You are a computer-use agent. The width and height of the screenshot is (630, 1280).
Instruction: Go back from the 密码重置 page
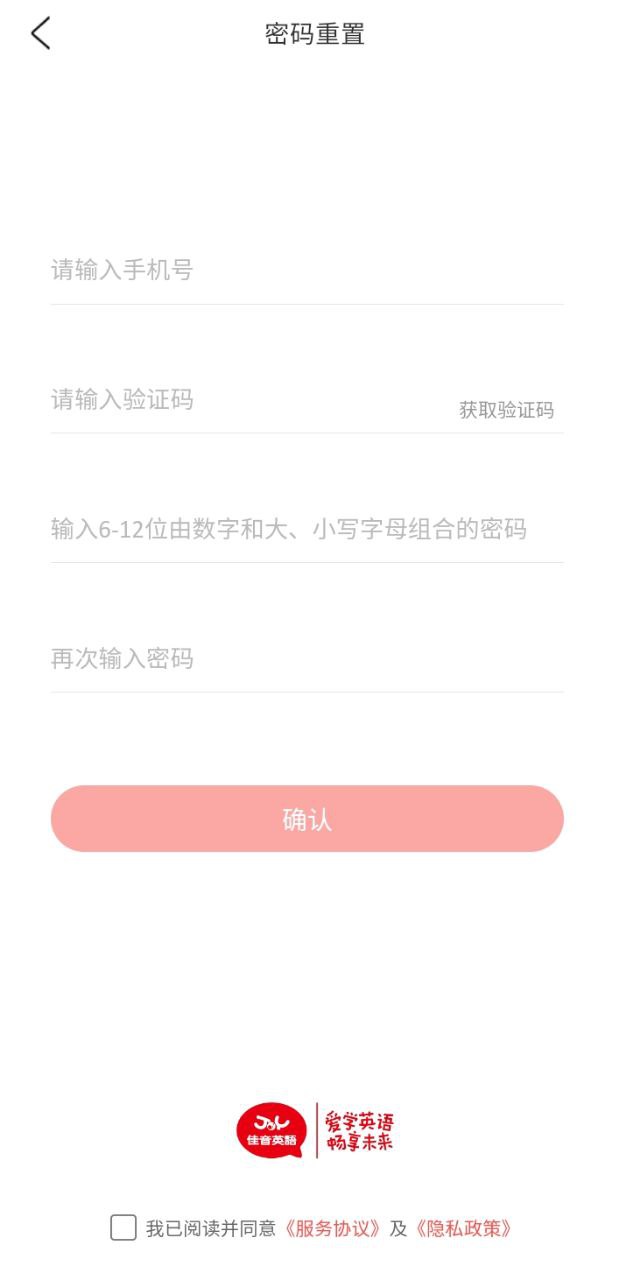point(40,34)
